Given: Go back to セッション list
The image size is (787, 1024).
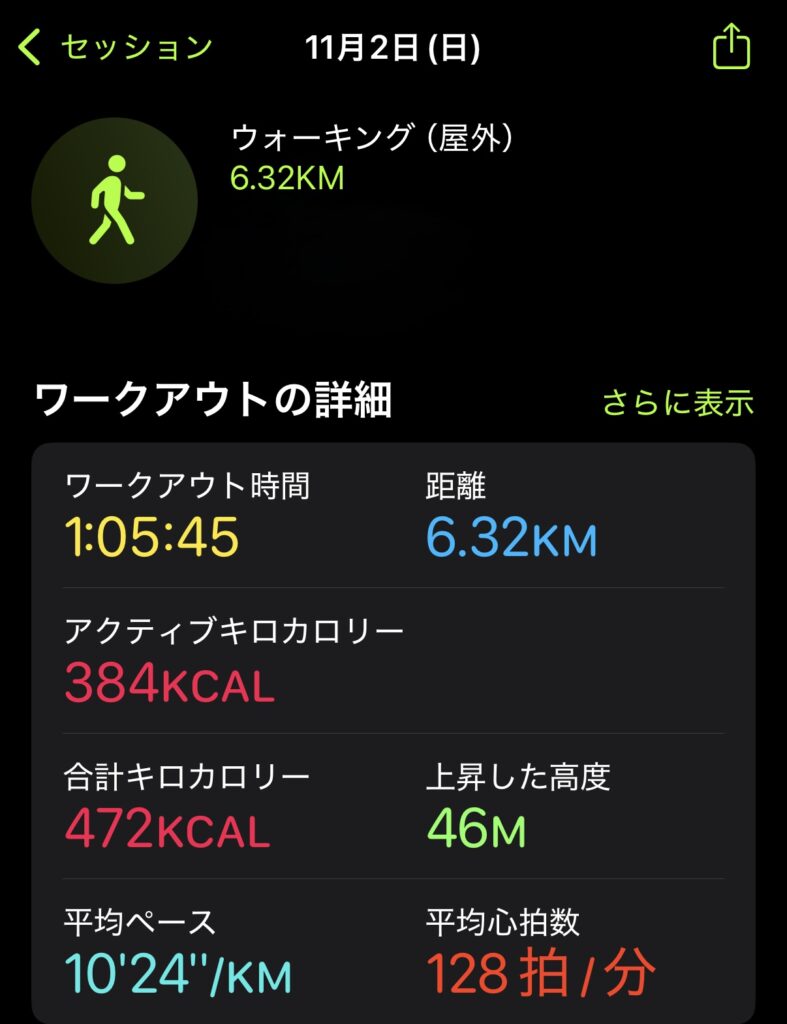Looking at the screenshot, I should pyautogui.click(x=115, y=47).
